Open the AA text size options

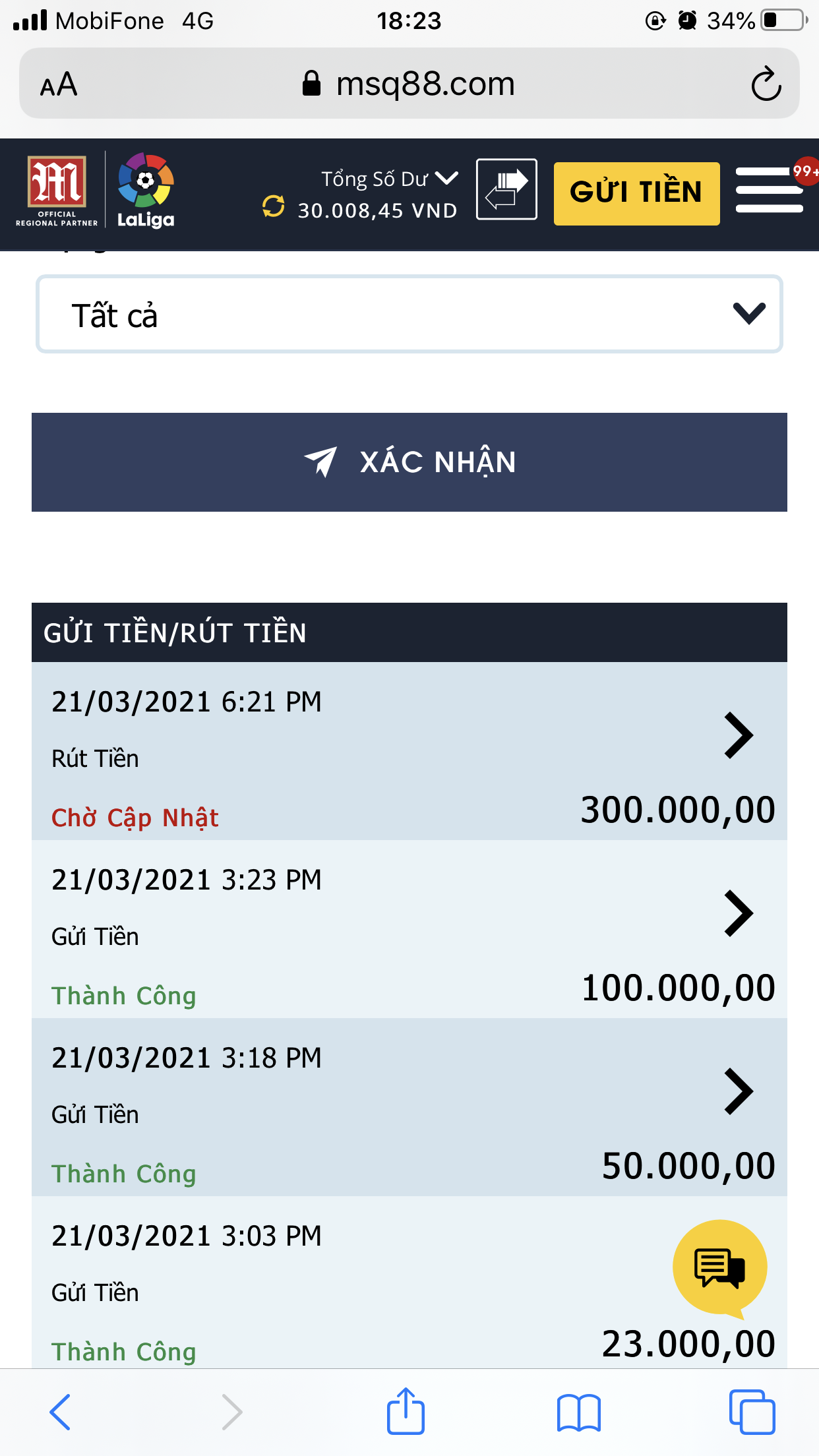point(59,84)
